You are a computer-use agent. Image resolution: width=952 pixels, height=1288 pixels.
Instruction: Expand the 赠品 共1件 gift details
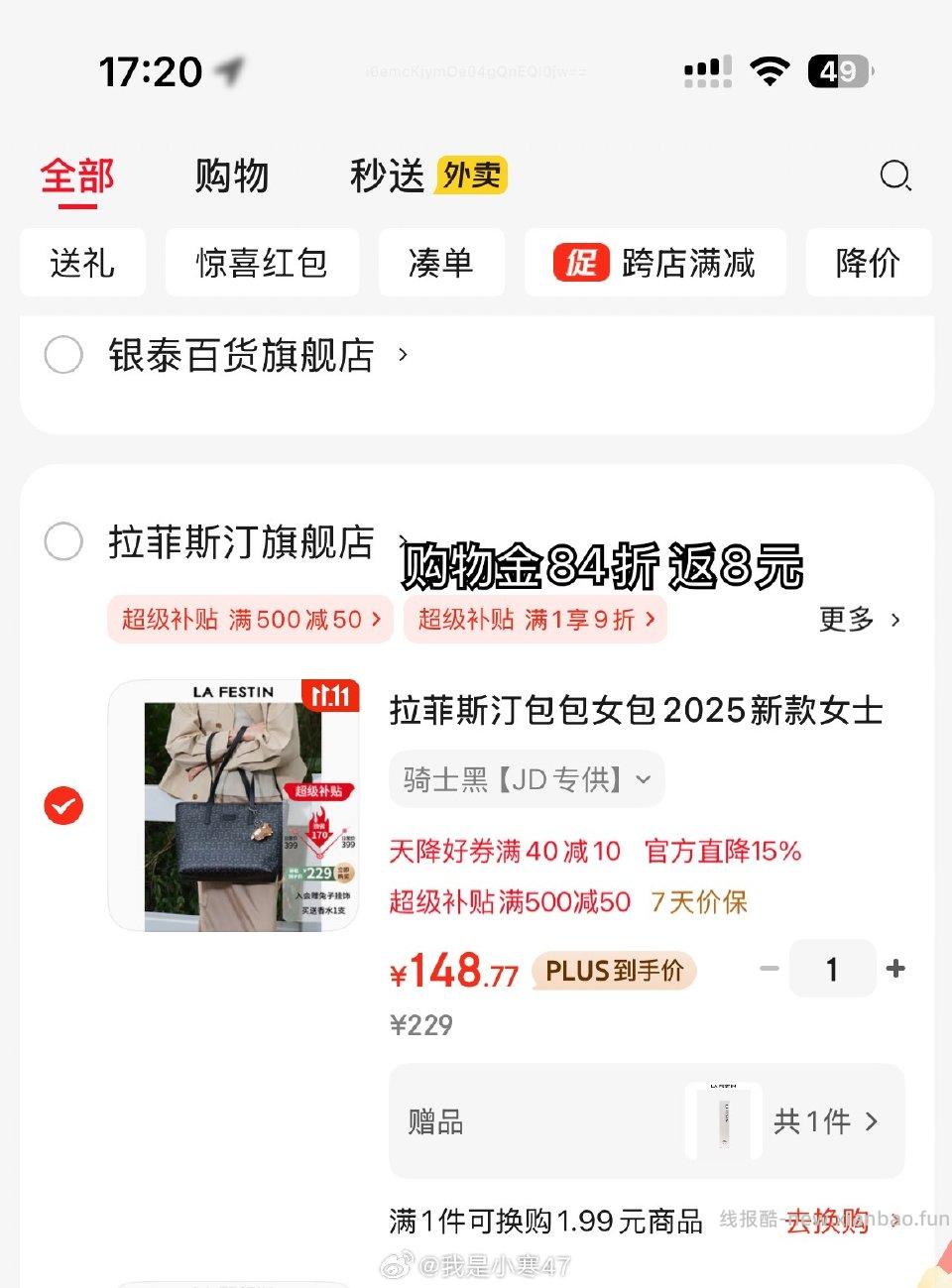[x=823, y=1121]
